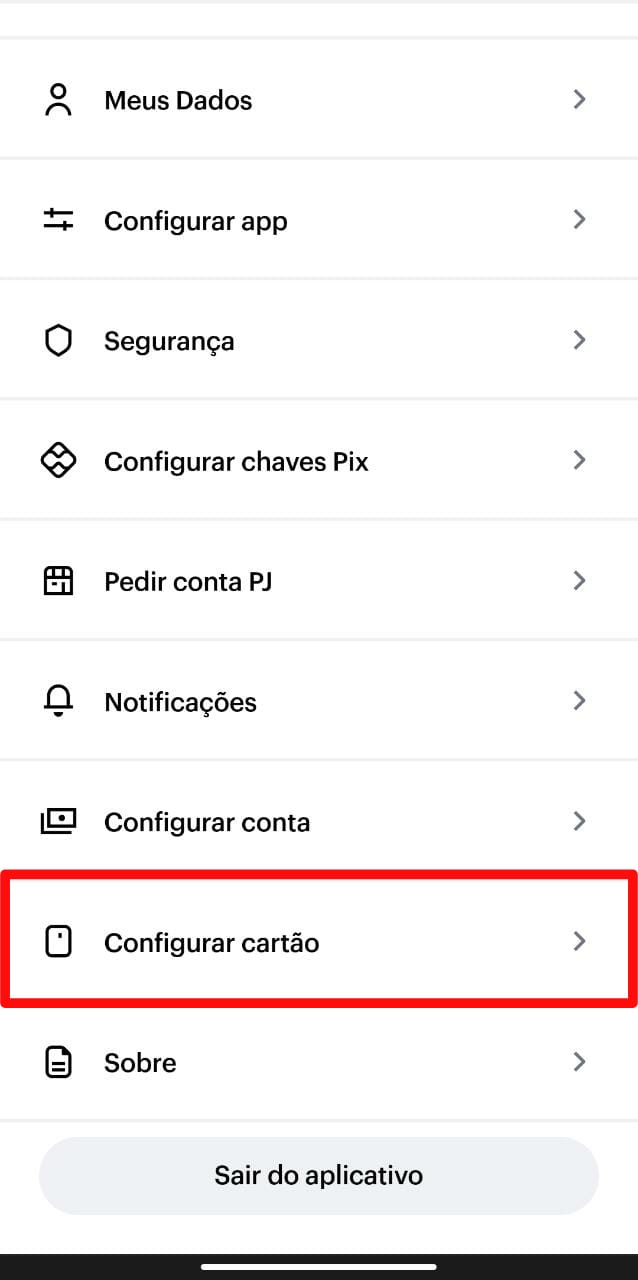Select Configurar chaves Pix

pyautogui.click(x=318, y=461)
